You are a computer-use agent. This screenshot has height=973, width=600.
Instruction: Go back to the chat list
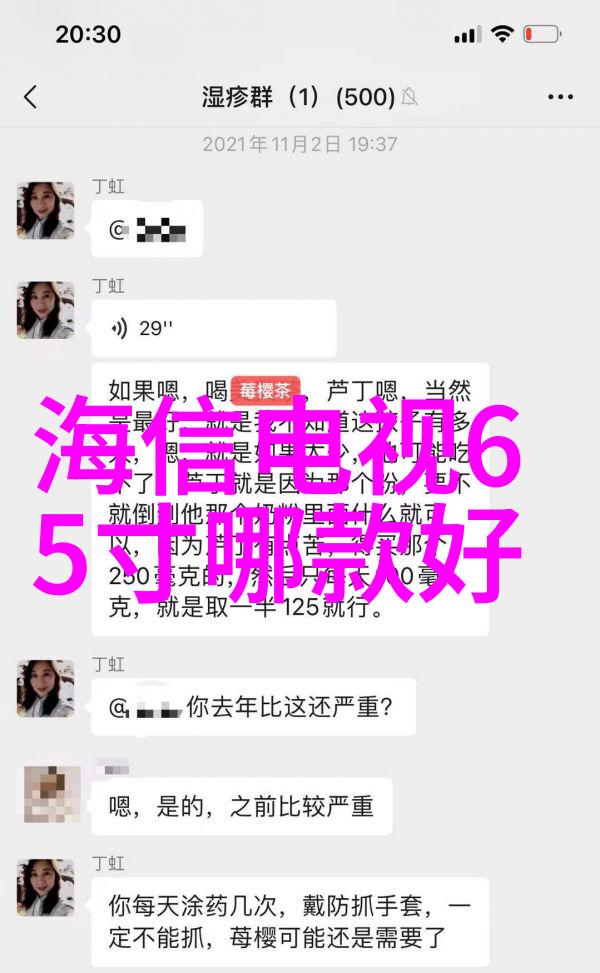tap(30, 97)
